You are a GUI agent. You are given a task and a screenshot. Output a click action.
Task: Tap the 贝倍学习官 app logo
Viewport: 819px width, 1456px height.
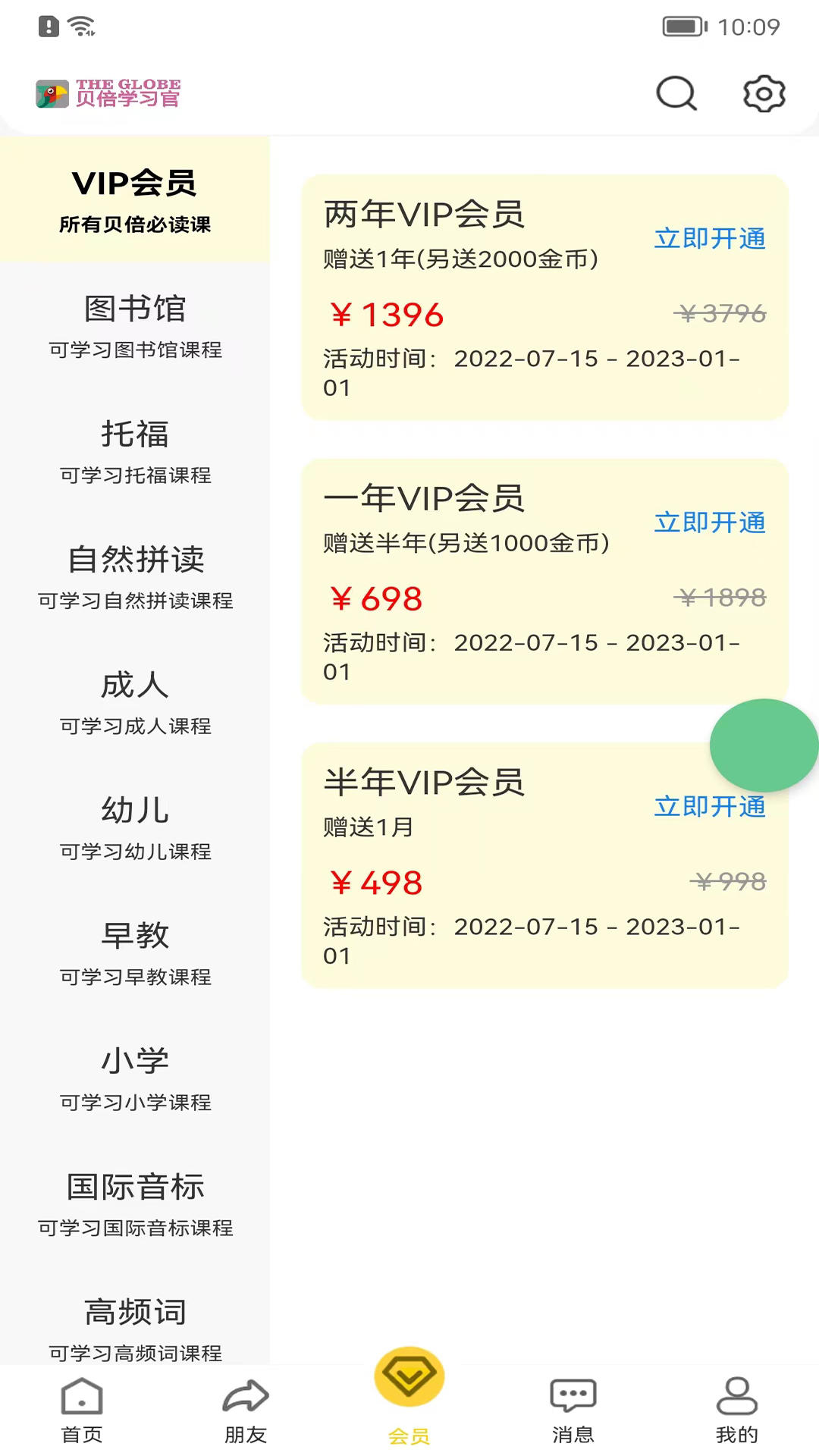click(110, 93)
